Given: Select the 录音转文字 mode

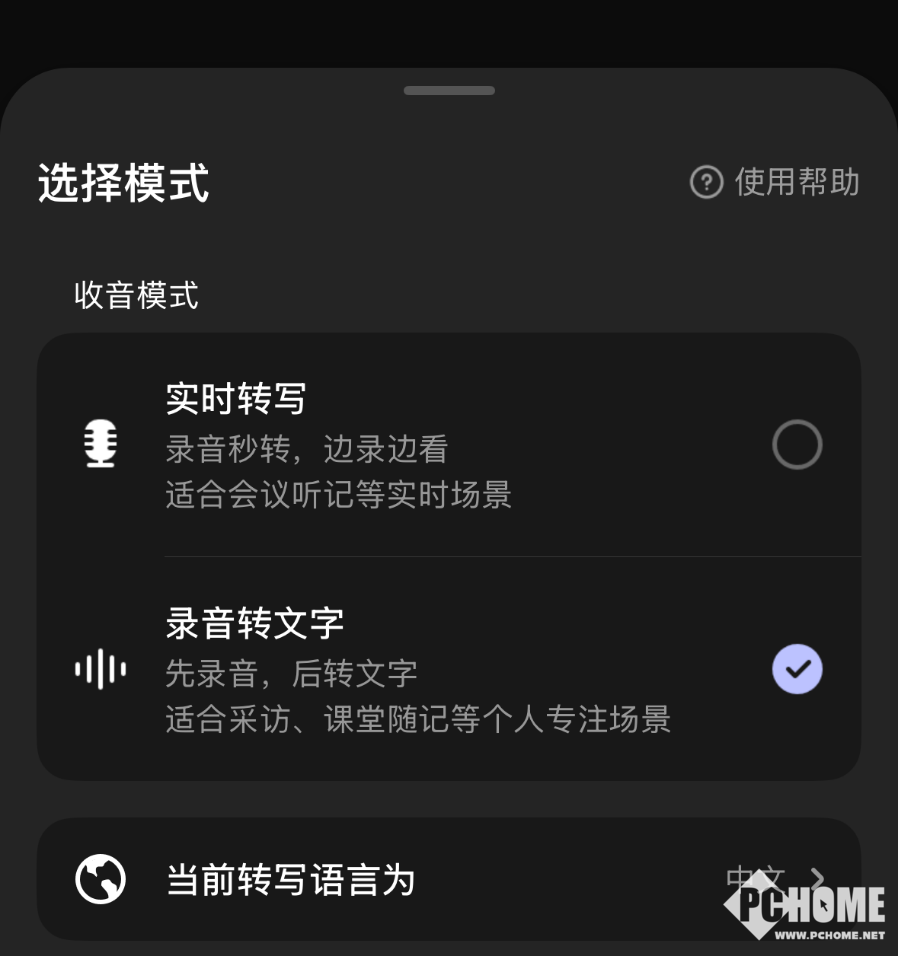Looking at the screenshot, I should (796, 669).
